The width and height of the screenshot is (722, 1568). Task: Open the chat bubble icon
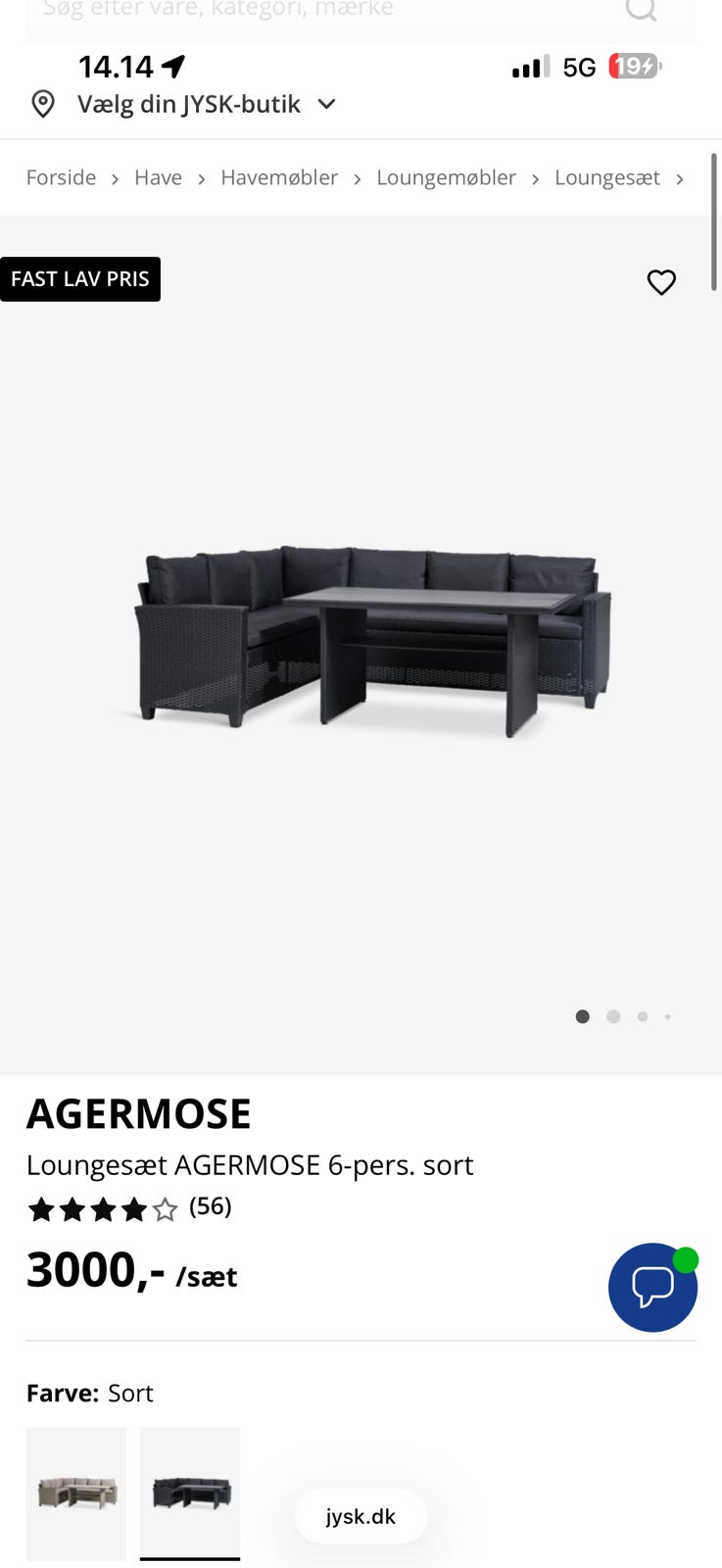(x=652, y=1287)
